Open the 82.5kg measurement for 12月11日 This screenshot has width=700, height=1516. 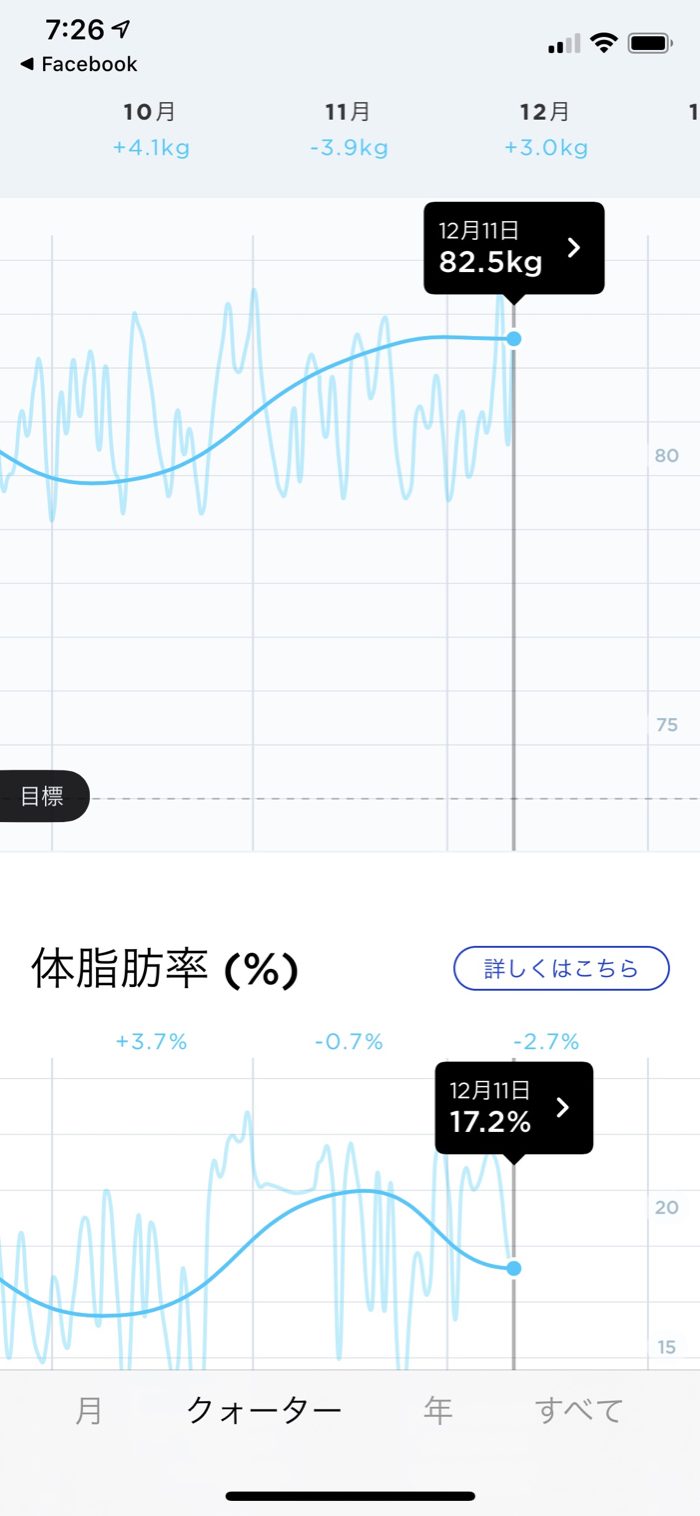click(514, 248)
